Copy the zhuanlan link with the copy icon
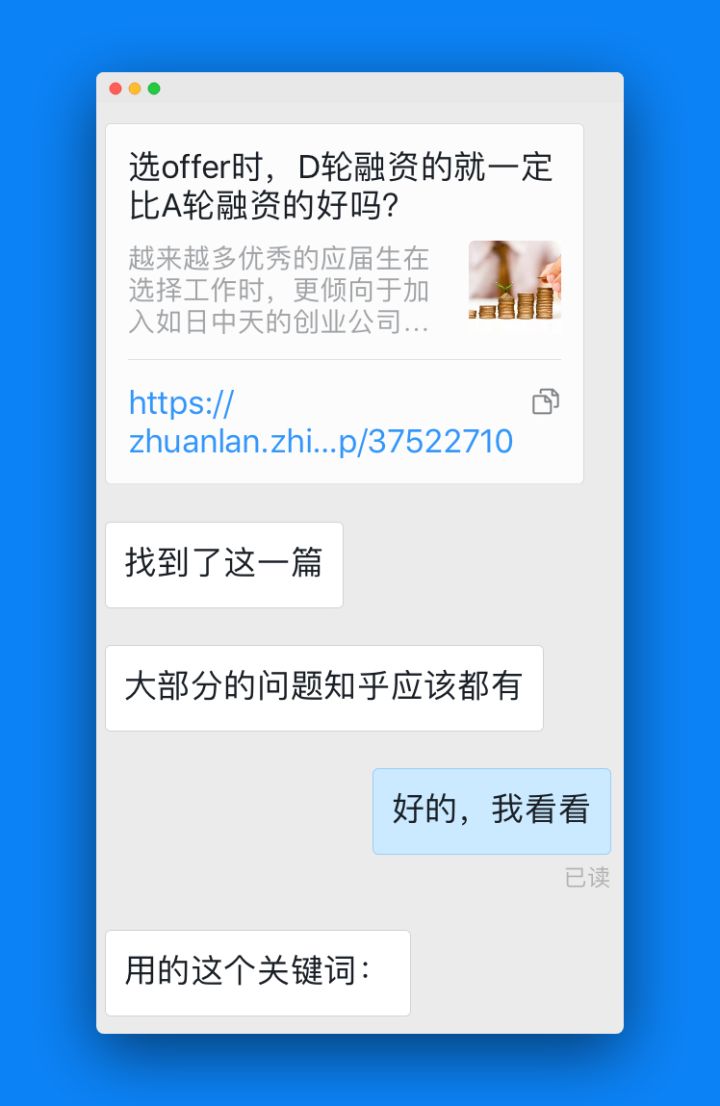The height and width of the screenshot is (1106, 720). (545, 402)
